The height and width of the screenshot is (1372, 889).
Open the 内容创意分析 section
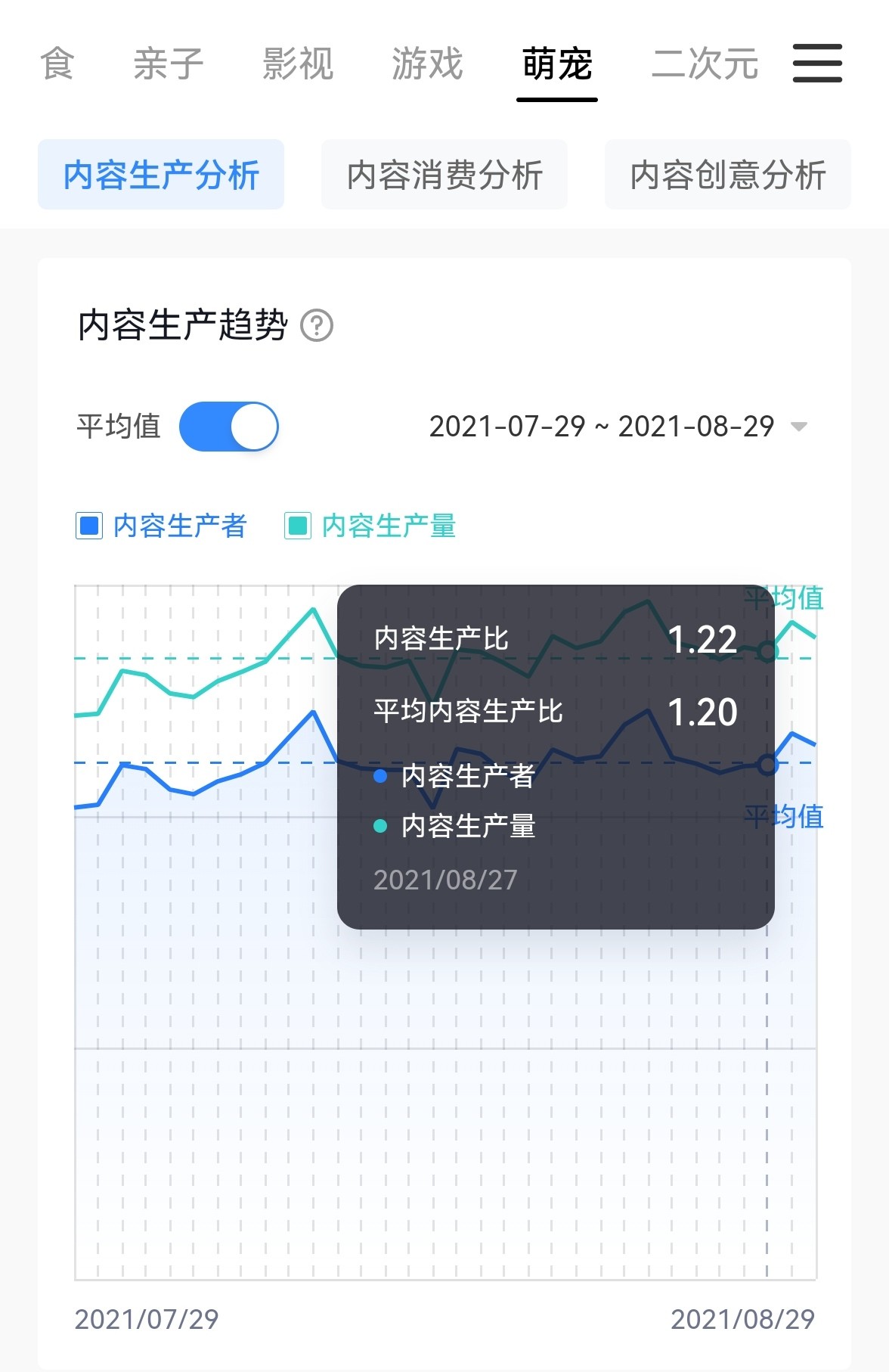727,175
